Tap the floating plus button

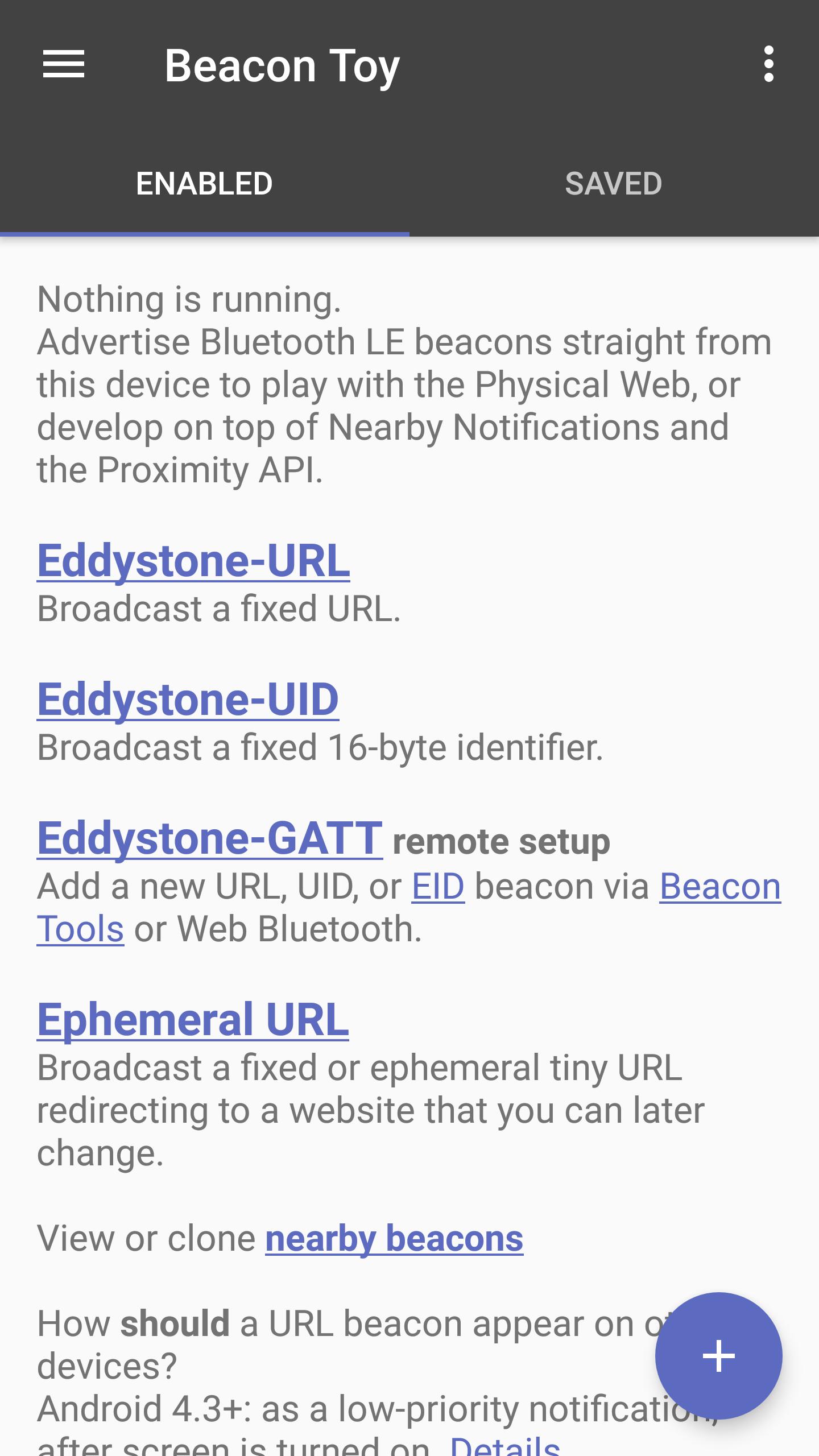coord(718,1358)
